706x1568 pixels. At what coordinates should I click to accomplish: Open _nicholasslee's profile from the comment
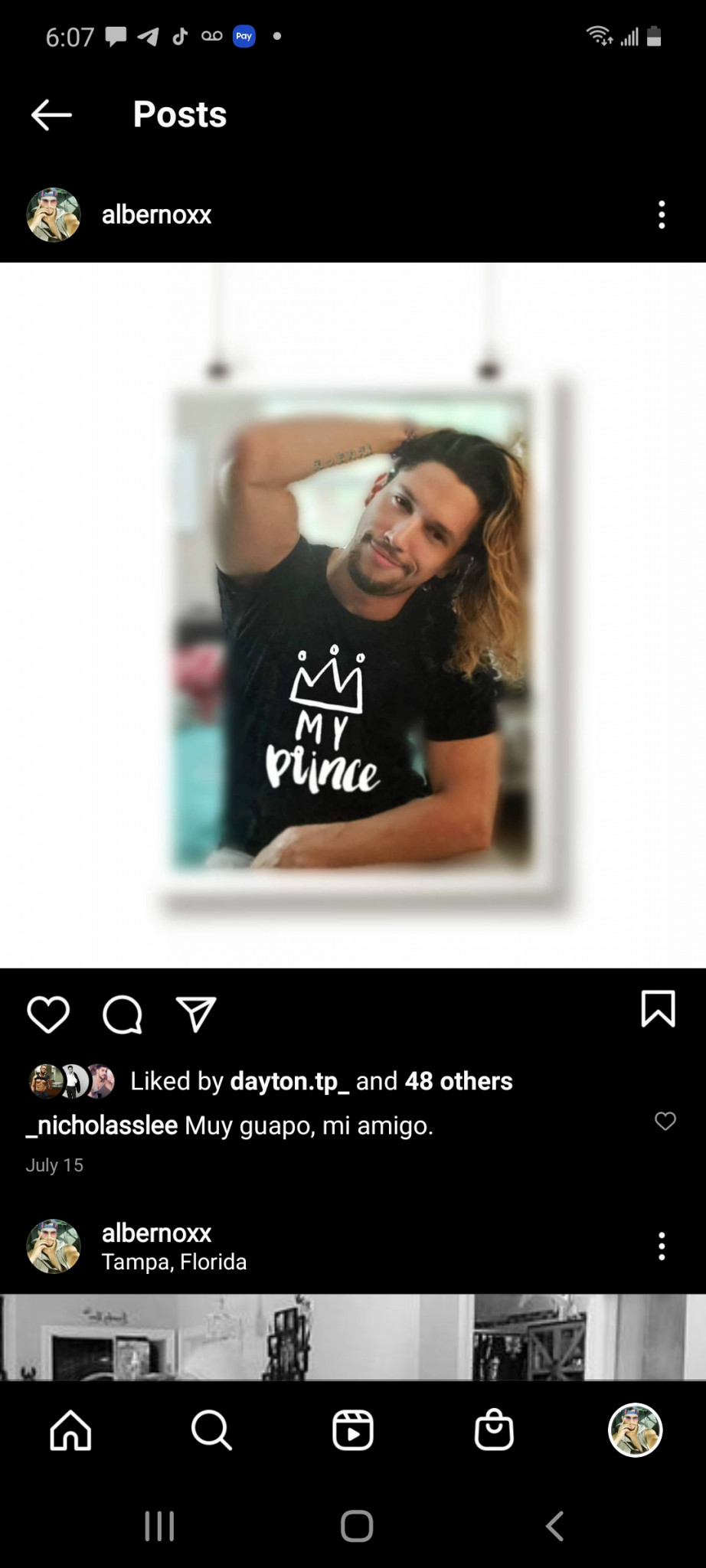point(103,1125)
